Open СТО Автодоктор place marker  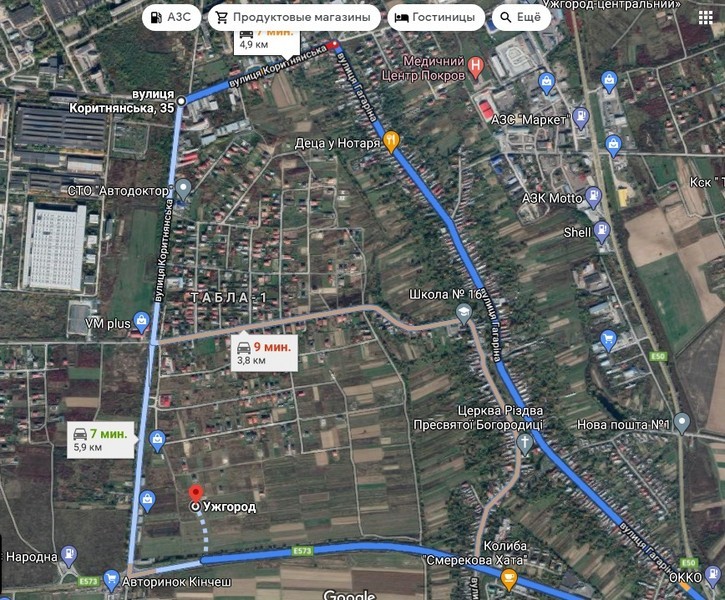pyautogui.click(x=183, y=189)
